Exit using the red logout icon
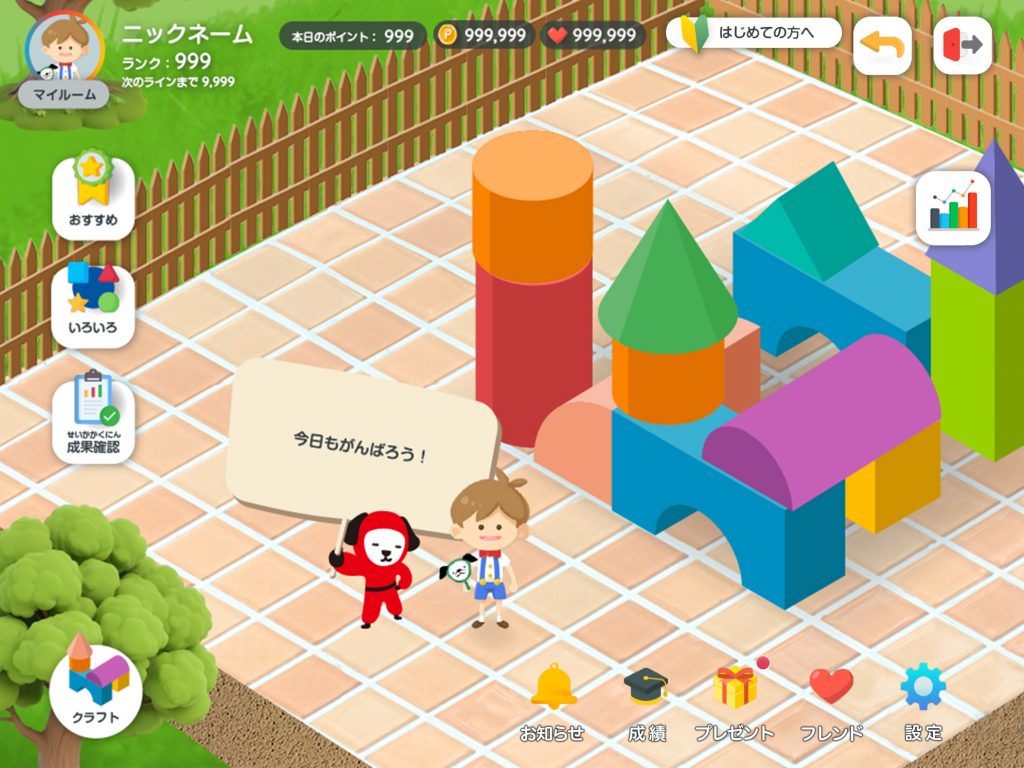The height and width of the screenshot is (768, 1024). [962, 45]
